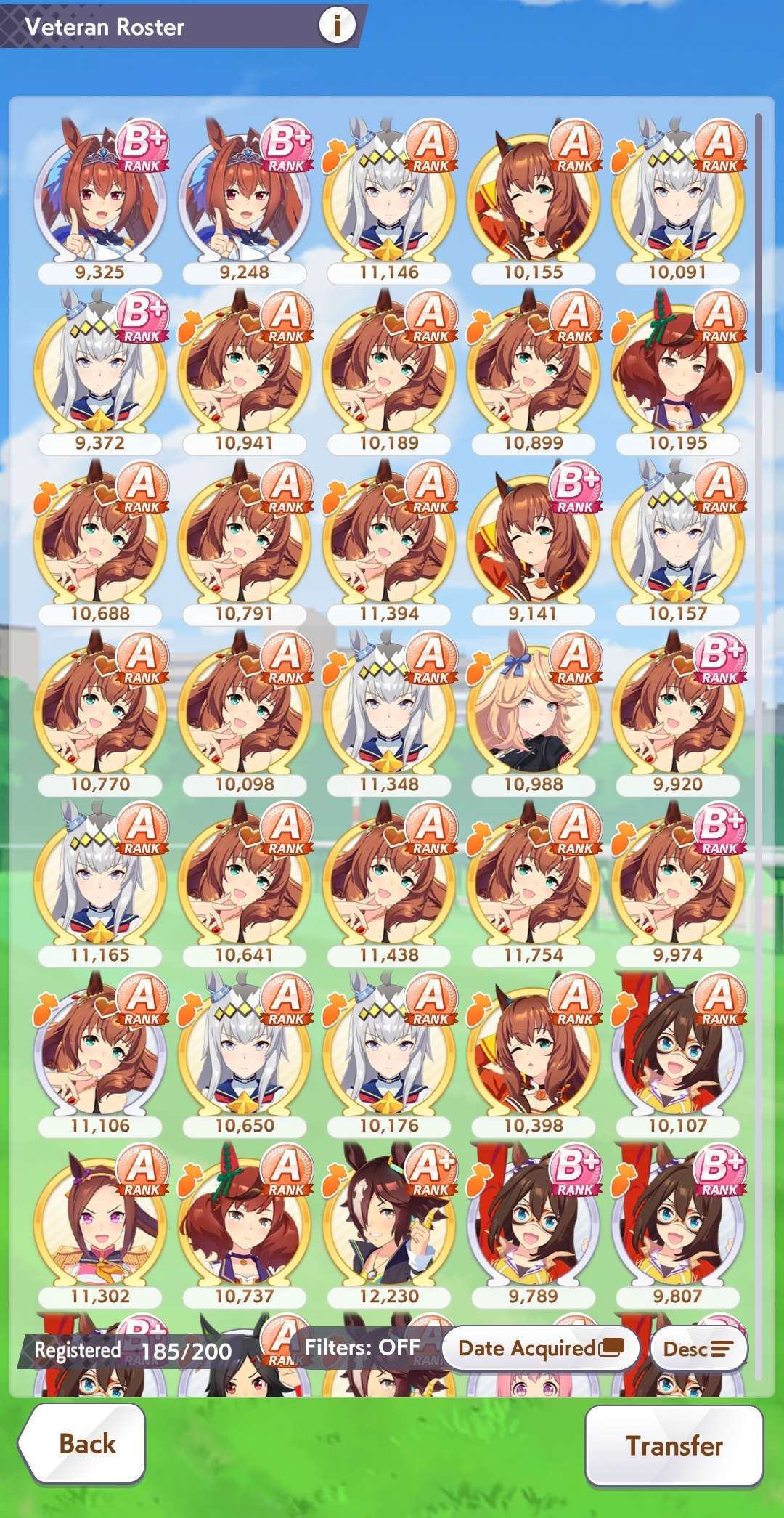This screenshot has width=784, height=1518.
Task: Pick the veteran scored 10,155
Action: point(534,196)
